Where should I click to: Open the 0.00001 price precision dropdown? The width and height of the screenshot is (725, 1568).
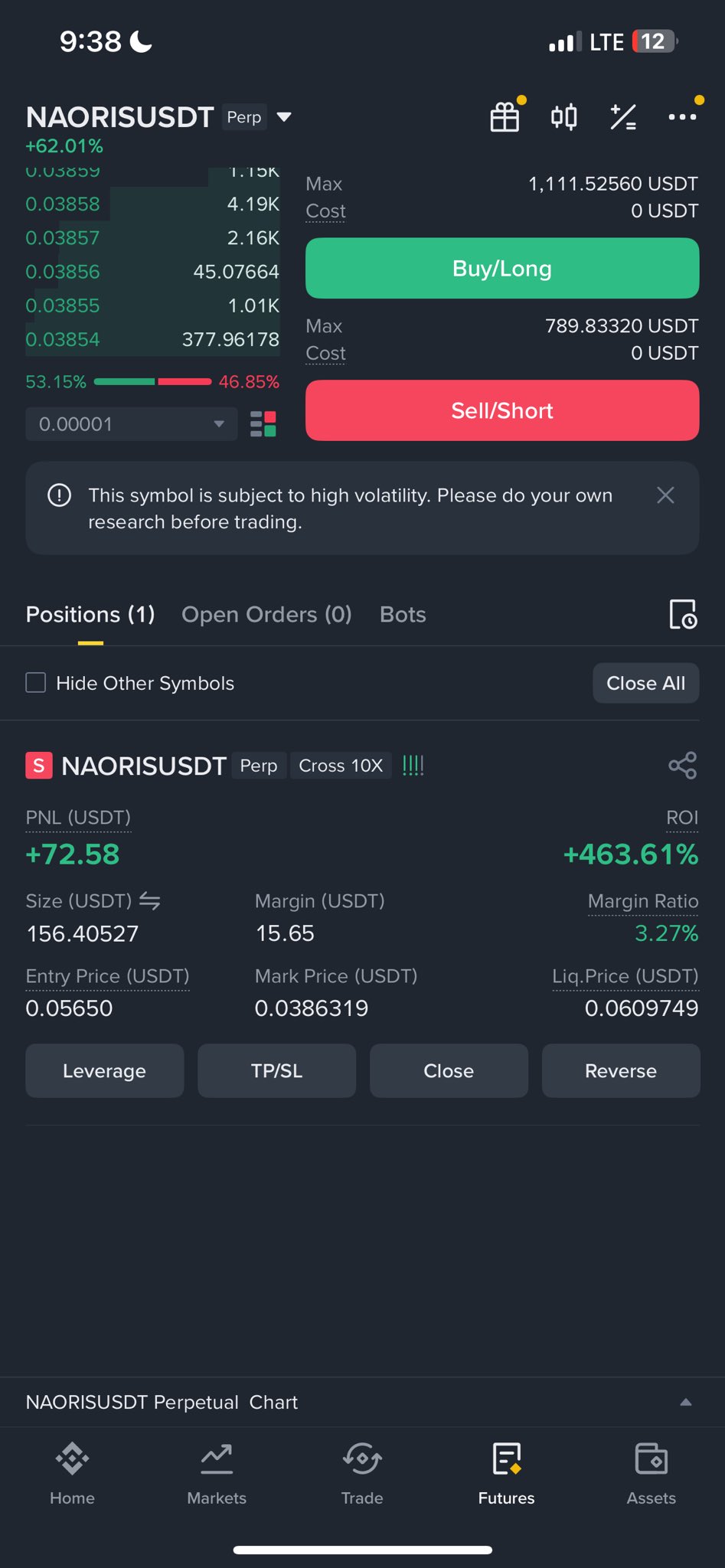[132, 424]
